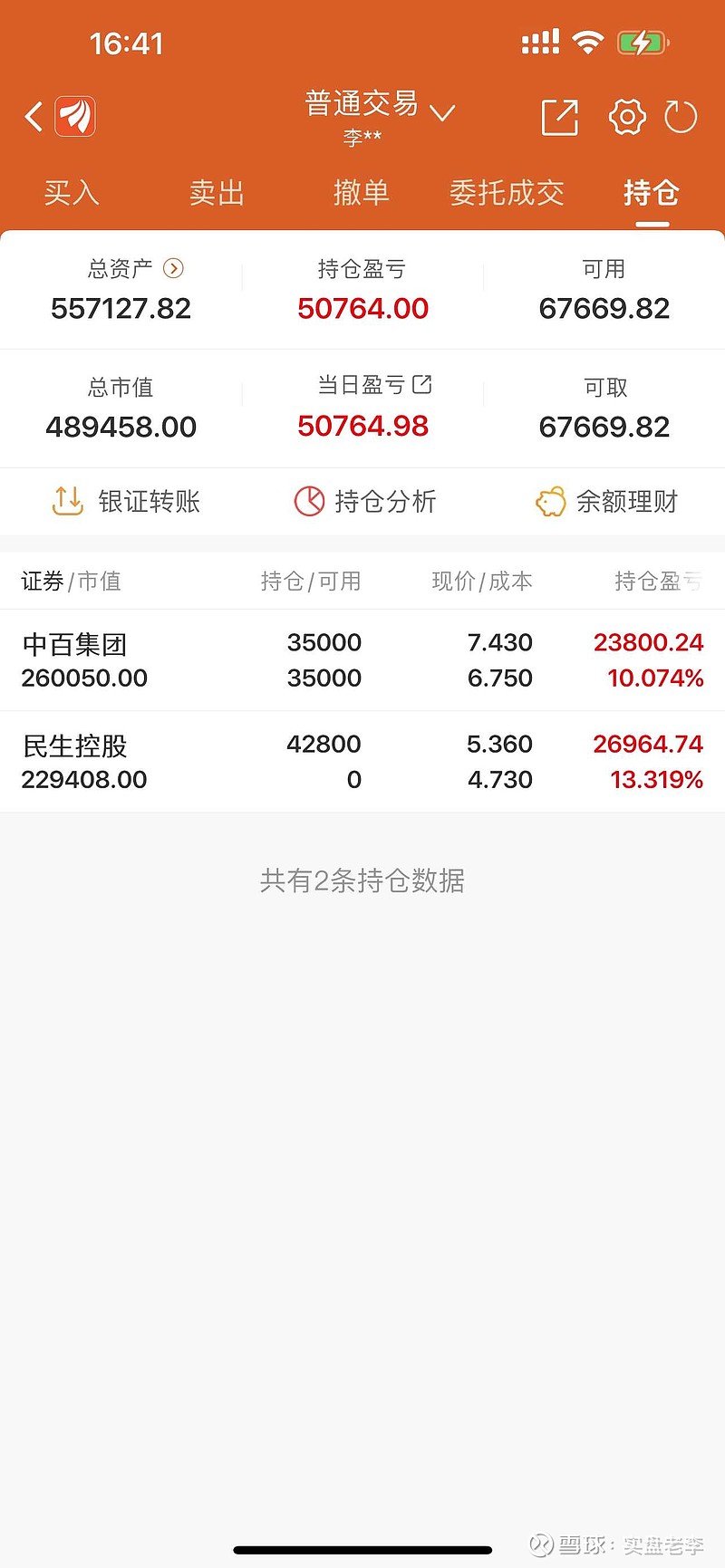Refresh the positions with the reload icon

tap(681, 117)
